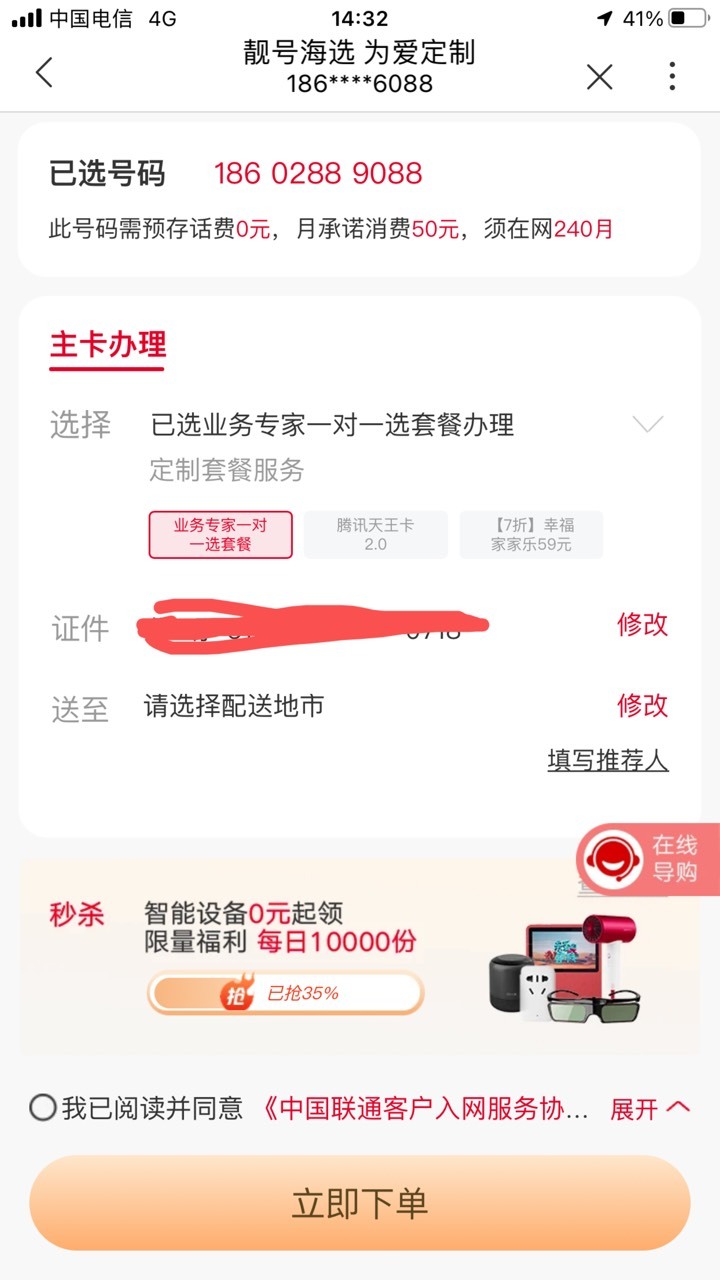Select the 业务专家一对一选套餐 chip

pos(221,535)
